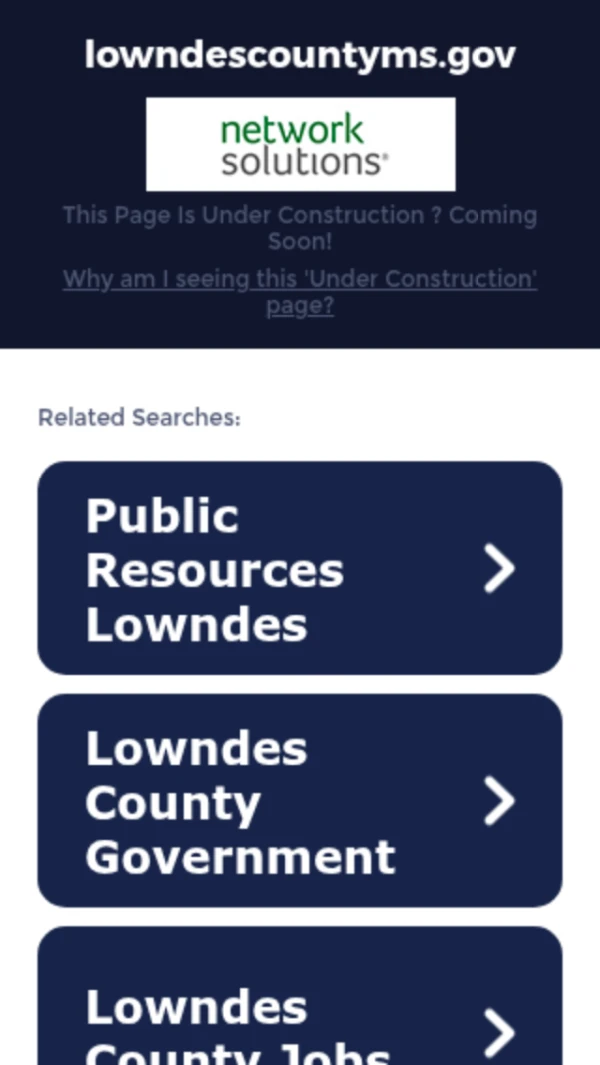
Task: Select Public Resources Lowndes related search
Action: [300, 568]
